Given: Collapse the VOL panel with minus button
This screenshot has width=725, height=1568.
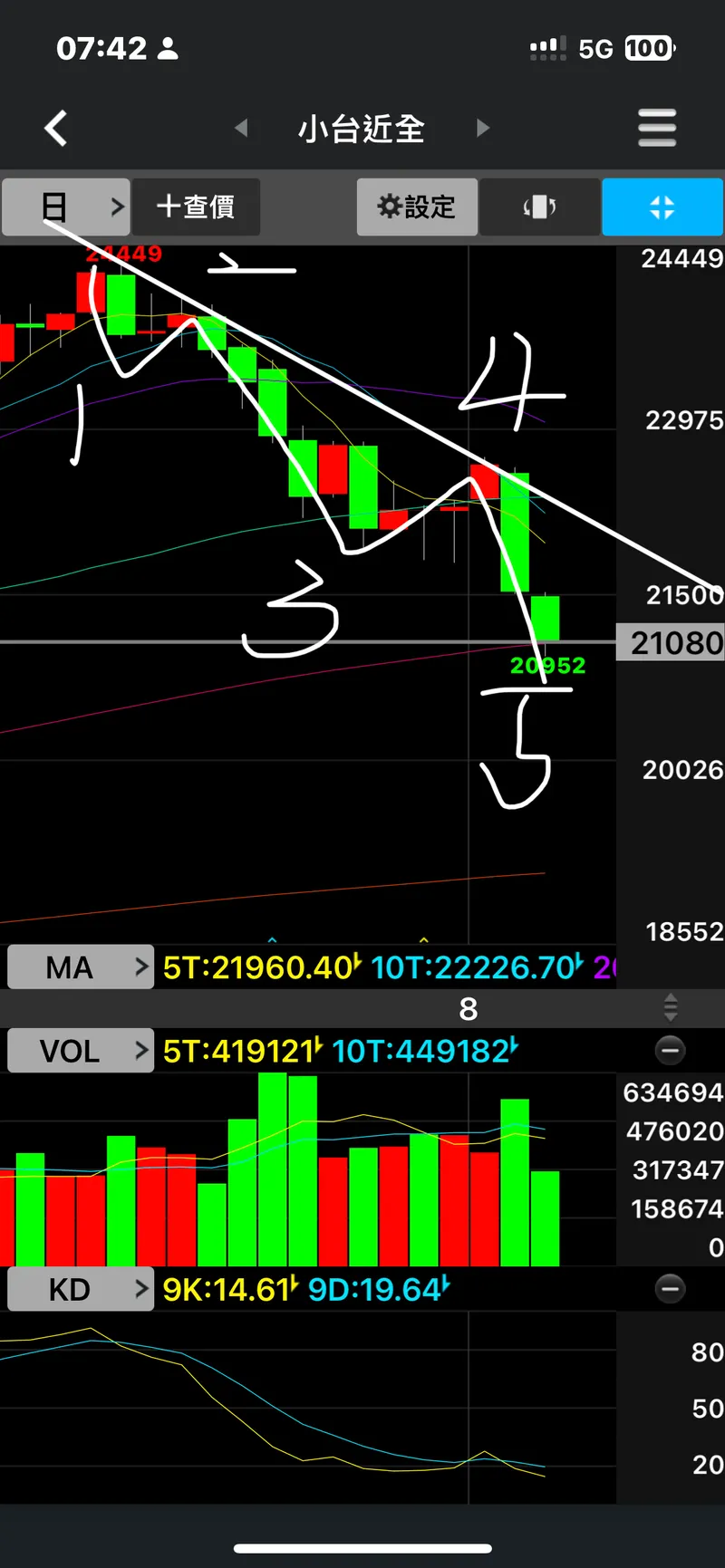Looking at the screenshot, I should coord(670,1051).
